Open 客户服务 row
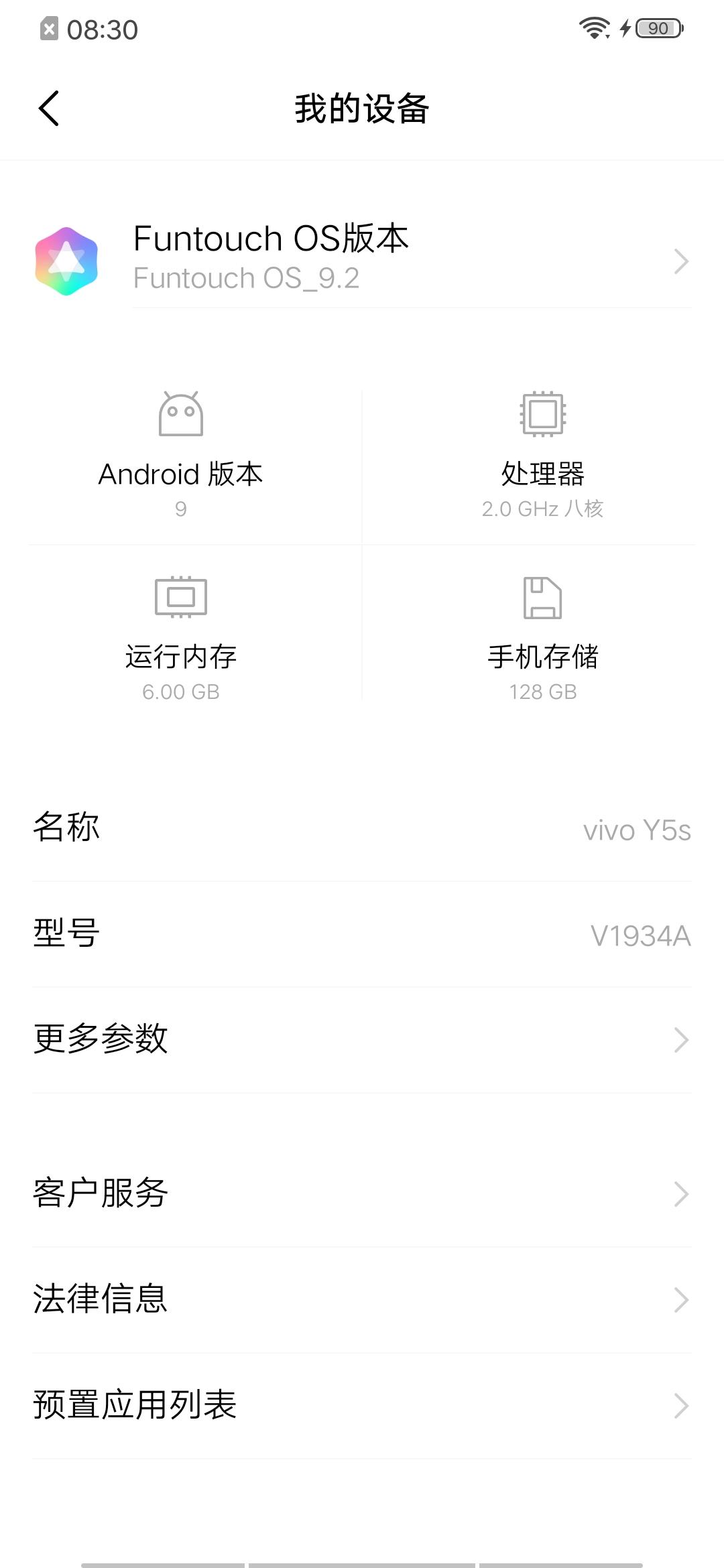Image resolution: width=724 pixels, height=1568 pixels. pyautogui.click(x=362, y=1193)
